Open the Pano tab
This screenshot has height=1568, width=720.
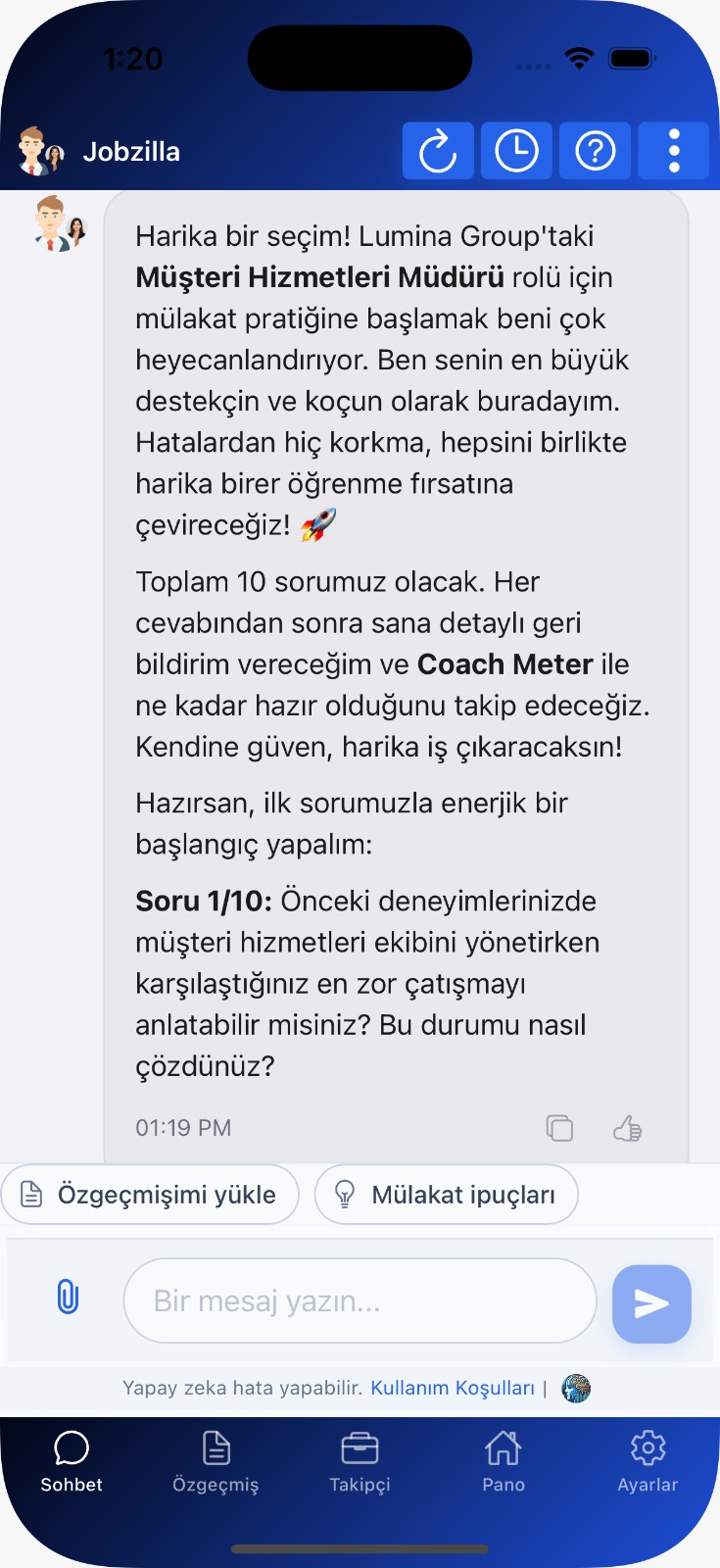[x=503, y=1460]
